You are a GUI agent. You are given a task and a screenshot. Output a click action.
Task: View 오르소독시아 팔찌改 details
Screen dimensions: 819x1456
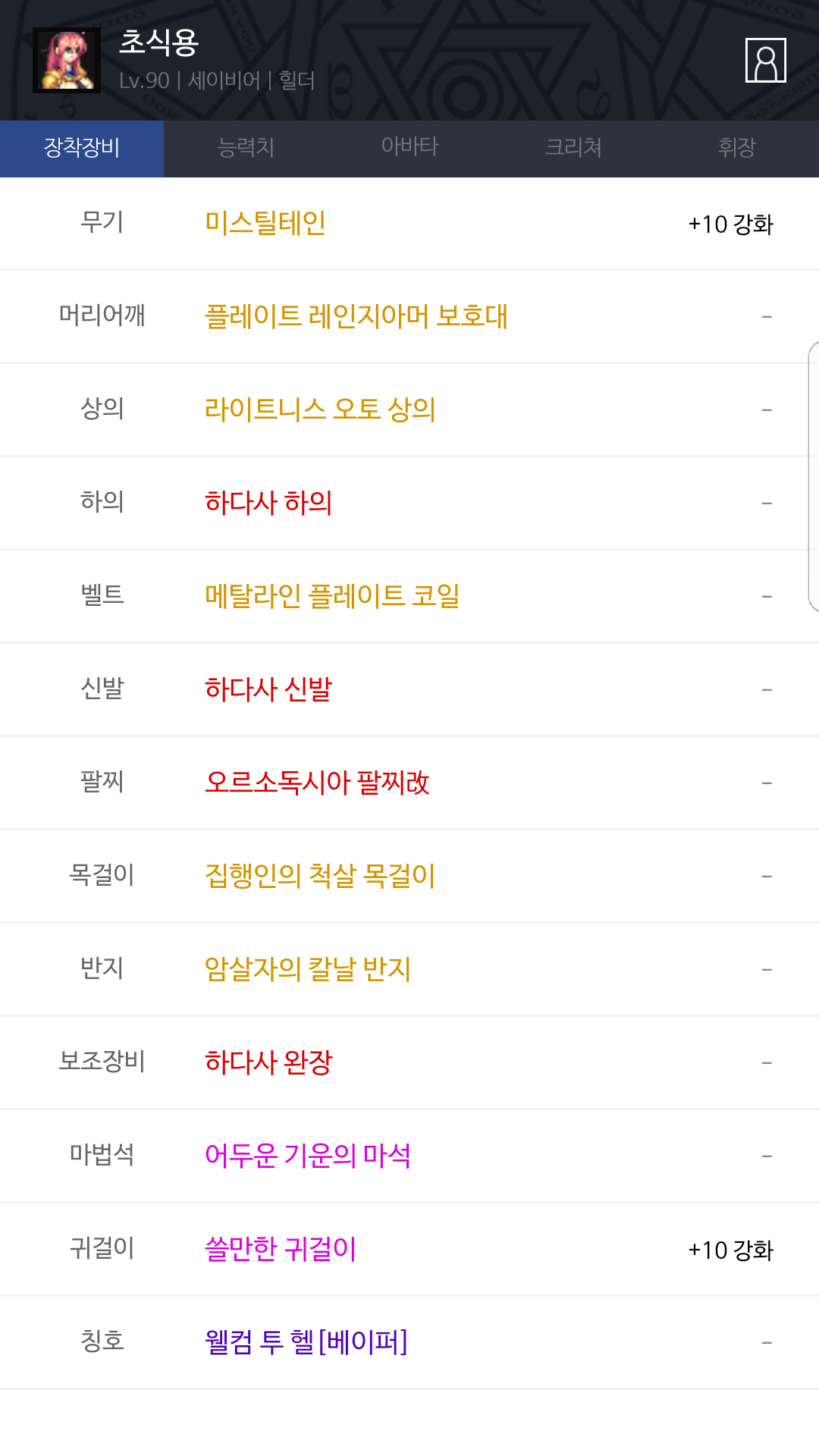coord(317,783)
